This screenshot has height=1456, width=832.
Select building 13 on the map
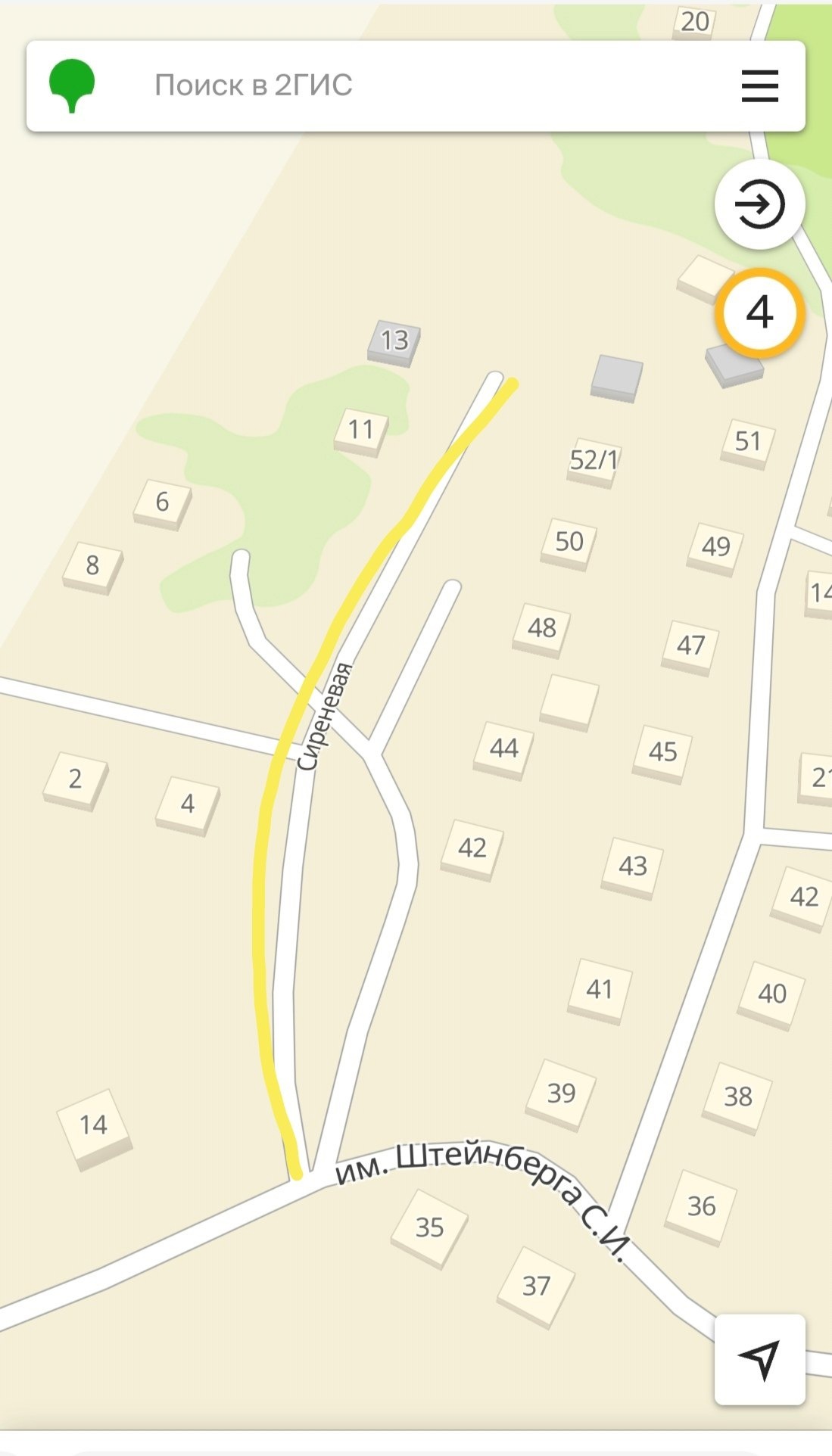coord(394,342)
